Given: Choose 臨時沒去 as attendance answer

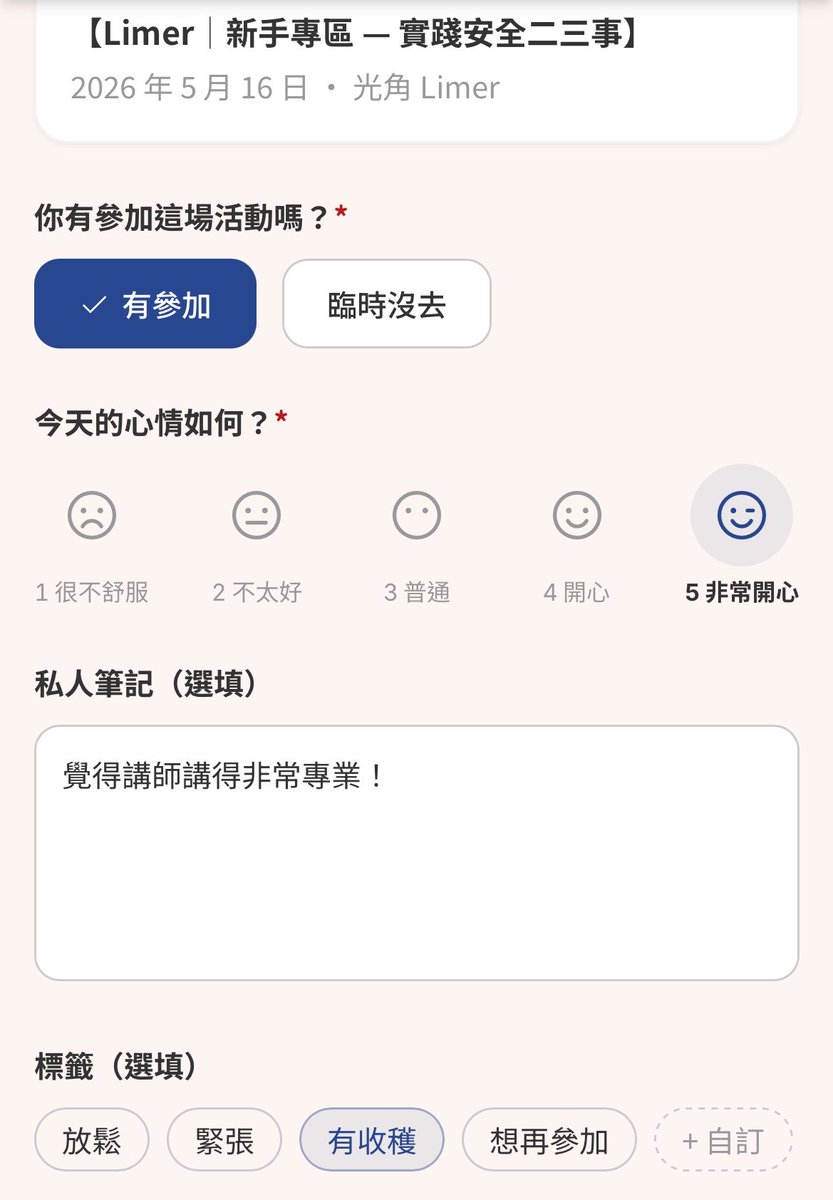Looking at the screenshot, I should (387, 304).
